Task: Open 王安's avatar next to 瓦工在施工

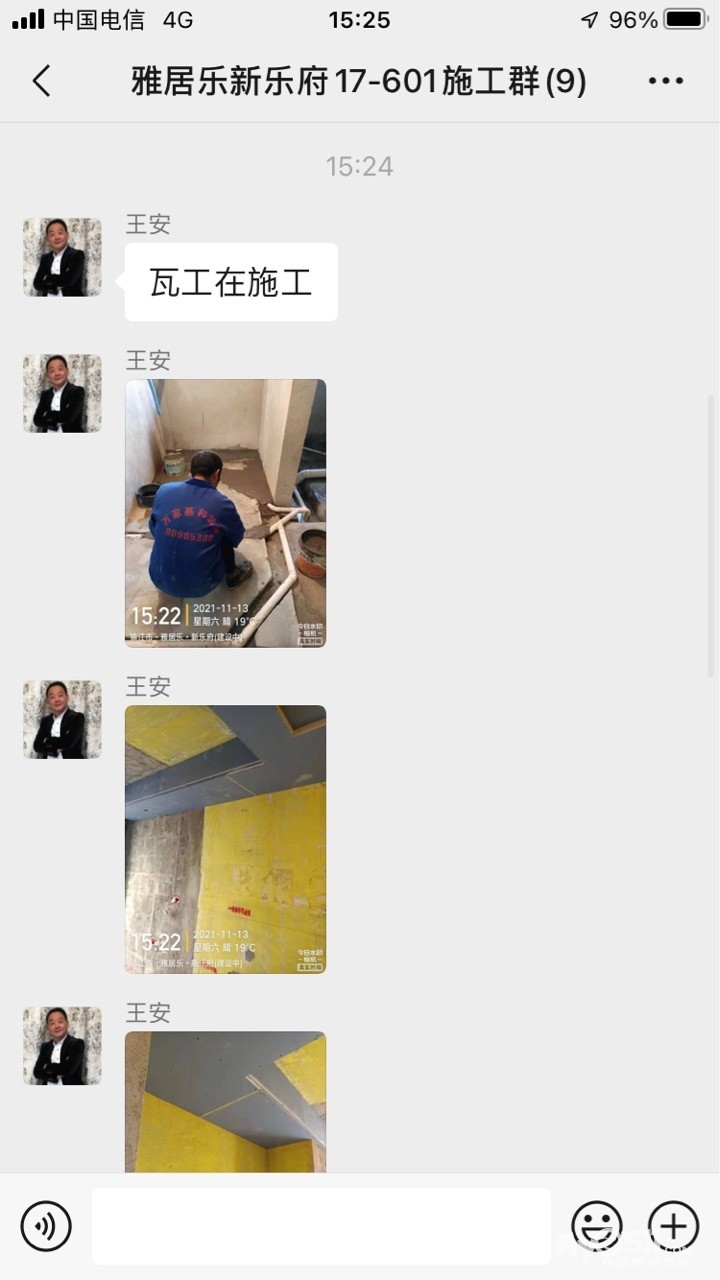Action: coord(62,257)
